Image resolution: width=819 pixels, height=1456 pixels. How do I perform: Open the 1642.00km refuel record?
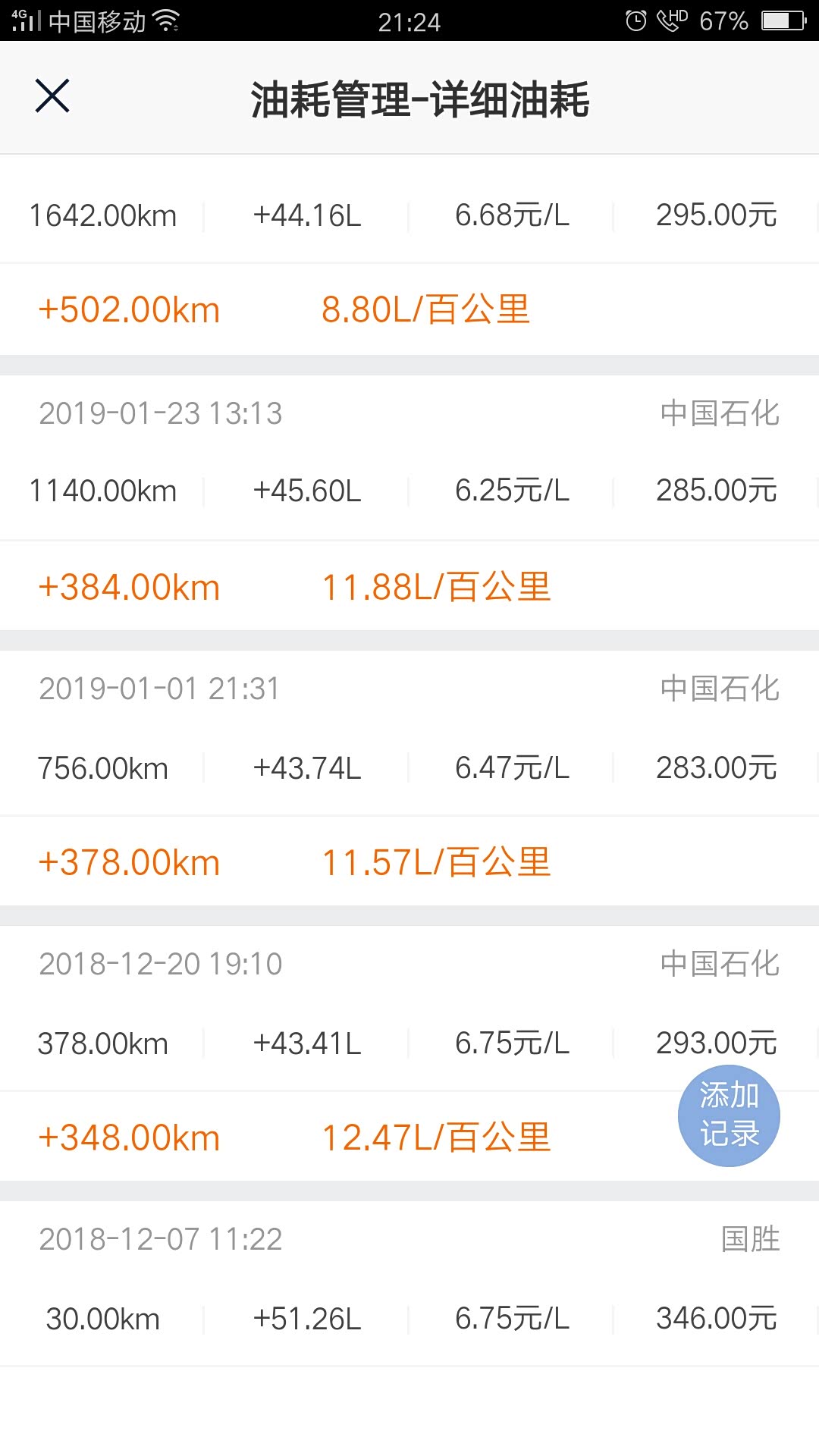tap(409, 215)
